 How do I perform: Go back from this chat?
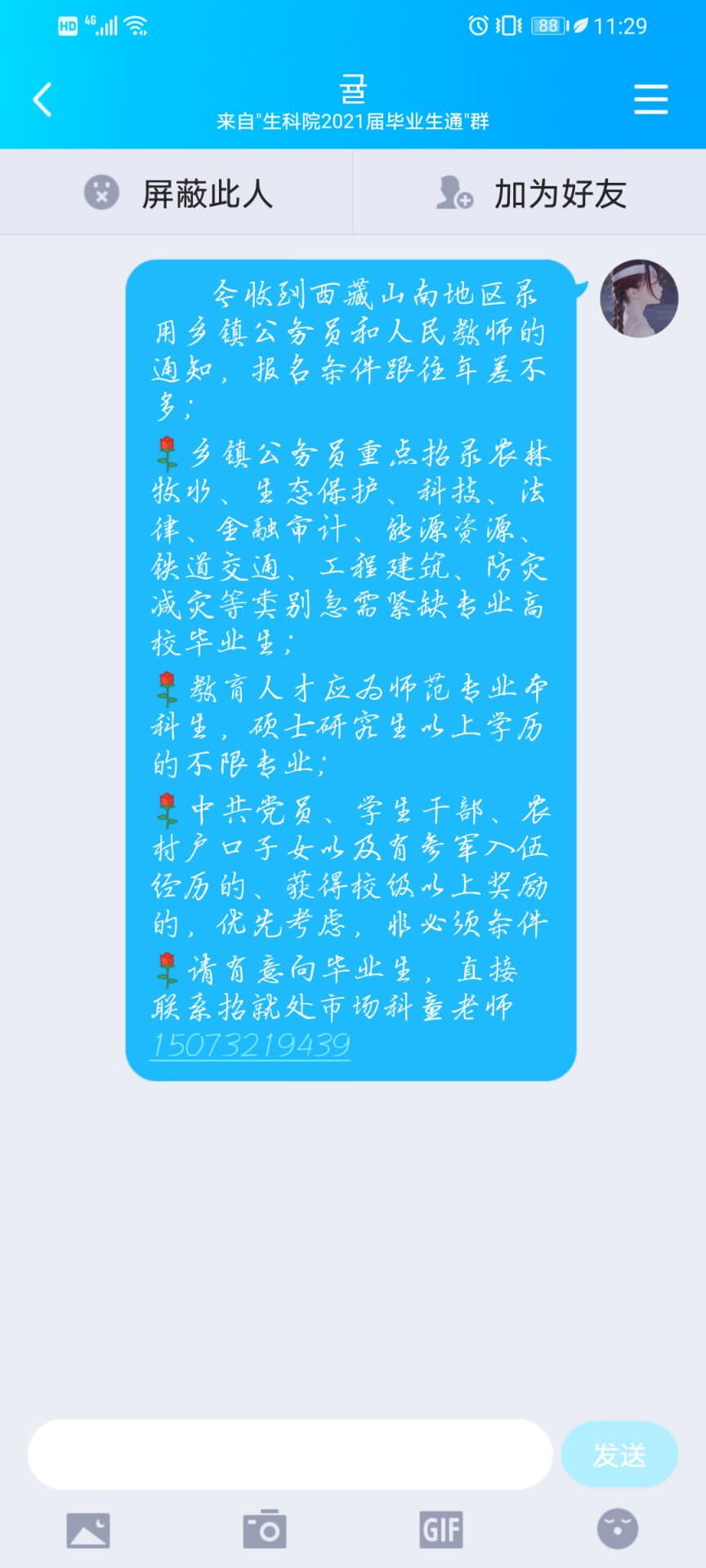tap(42, 100)
